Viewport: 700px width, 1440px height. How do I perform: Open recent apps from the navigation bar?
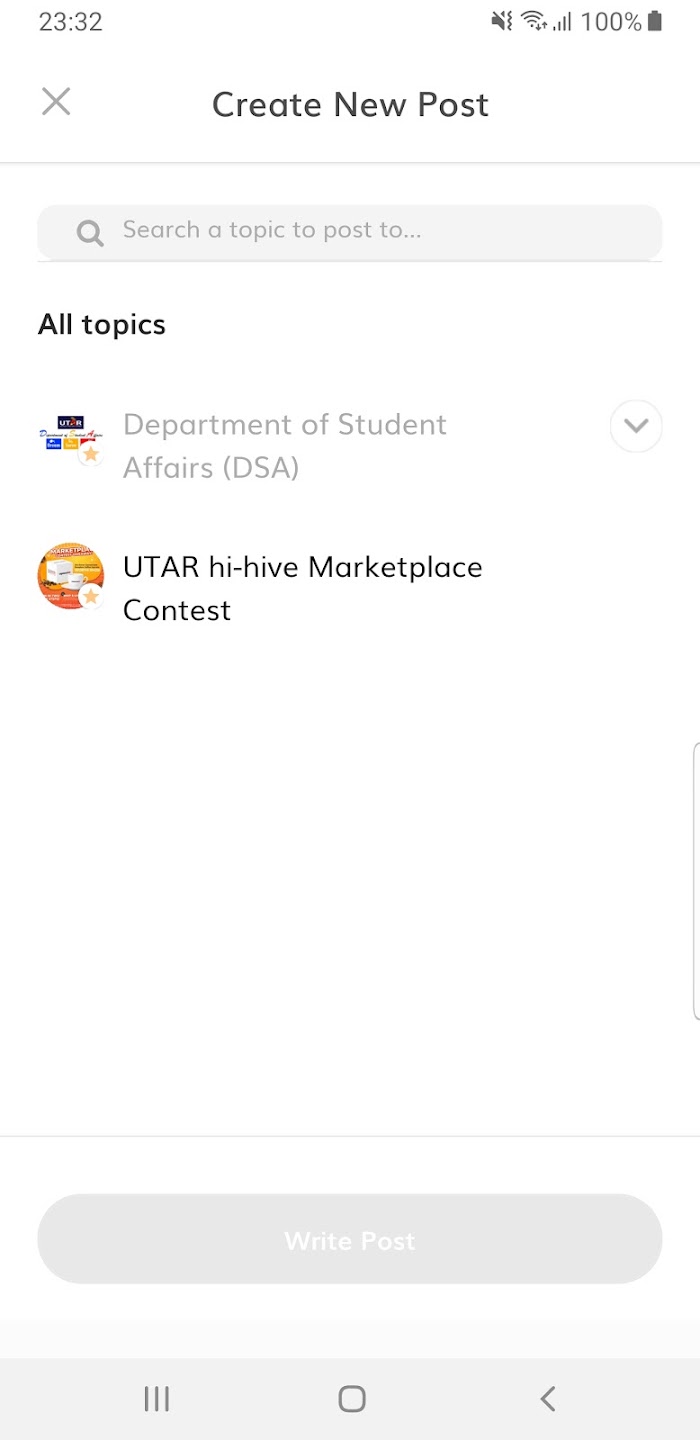click(157, 1398)
